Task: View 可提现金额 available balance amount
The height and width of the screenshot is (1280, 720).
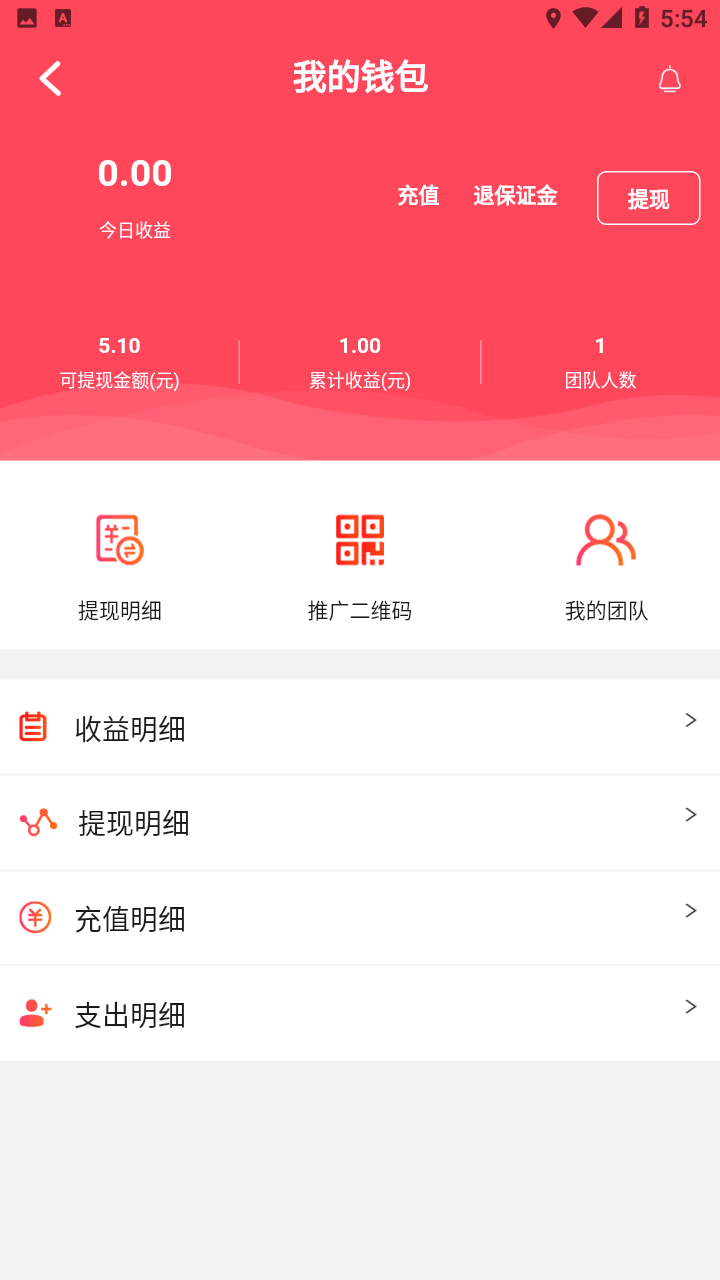Action: (x=119, y=360)
